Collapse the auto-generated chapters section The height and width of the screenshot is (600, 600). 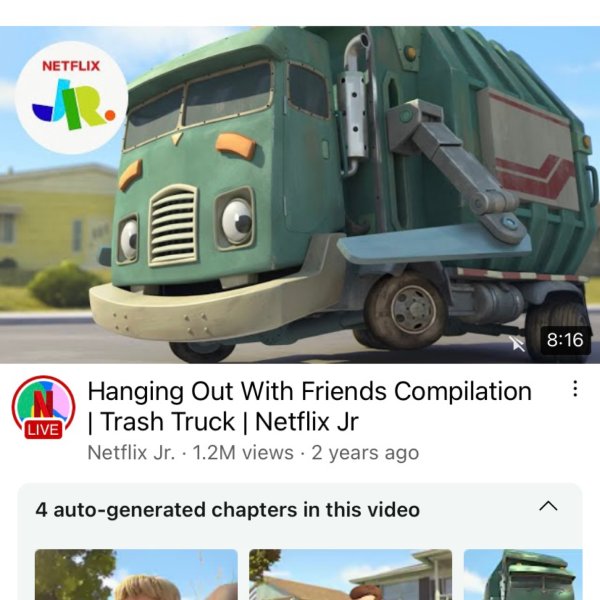coord(548,507)
